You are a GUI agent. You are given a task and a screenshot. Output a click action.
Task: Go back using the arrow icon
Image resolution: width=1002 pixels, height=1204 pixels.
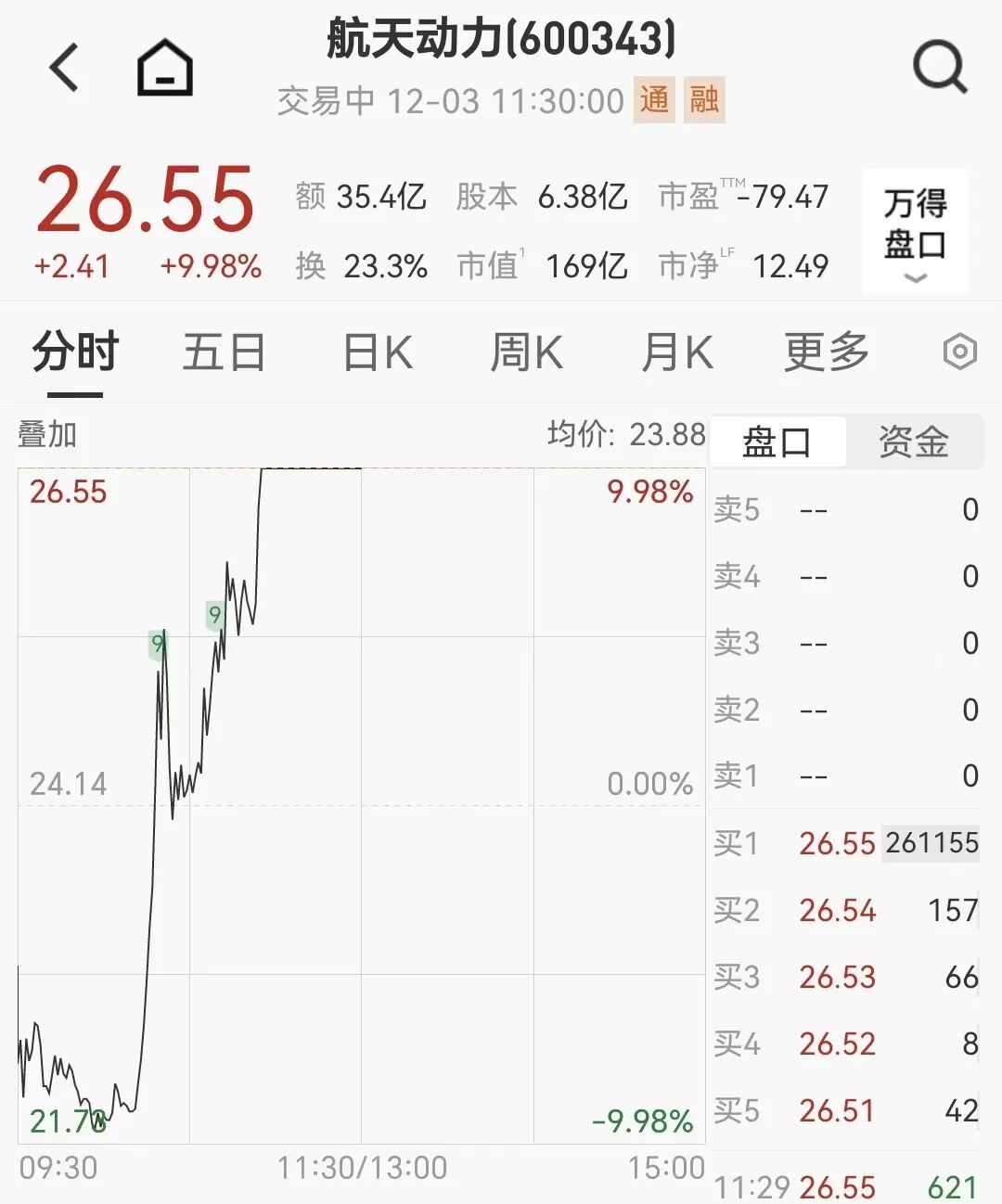(x=65, y=68)
